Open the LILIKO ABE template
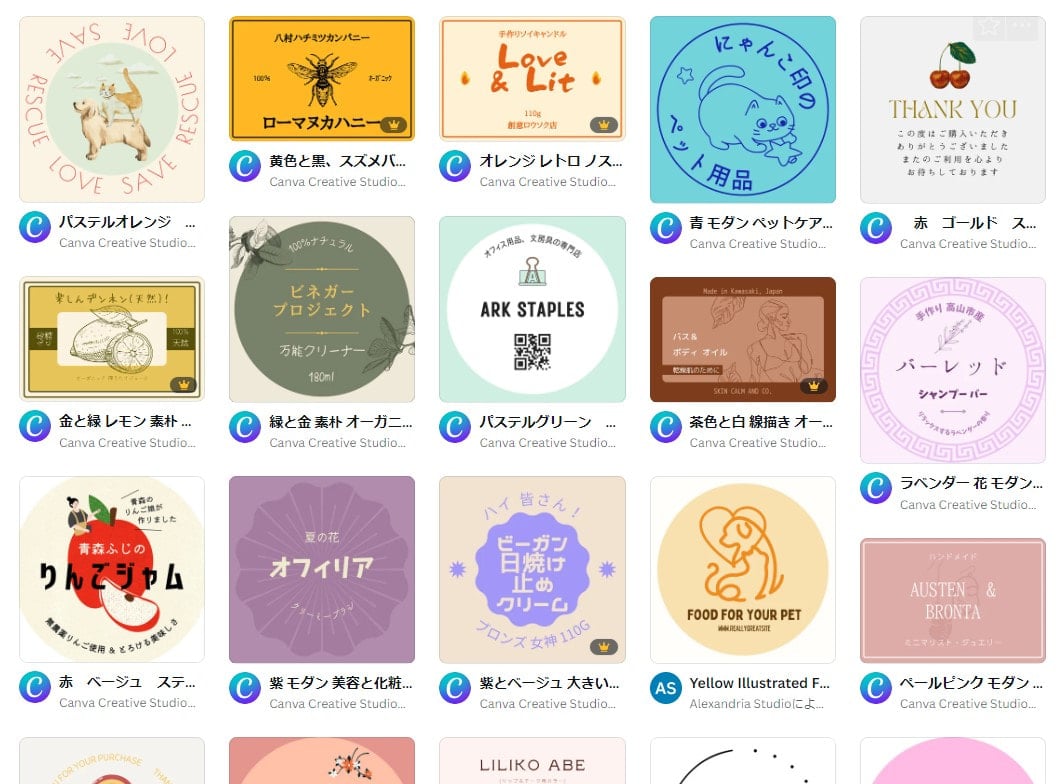 tap(532, 762)
